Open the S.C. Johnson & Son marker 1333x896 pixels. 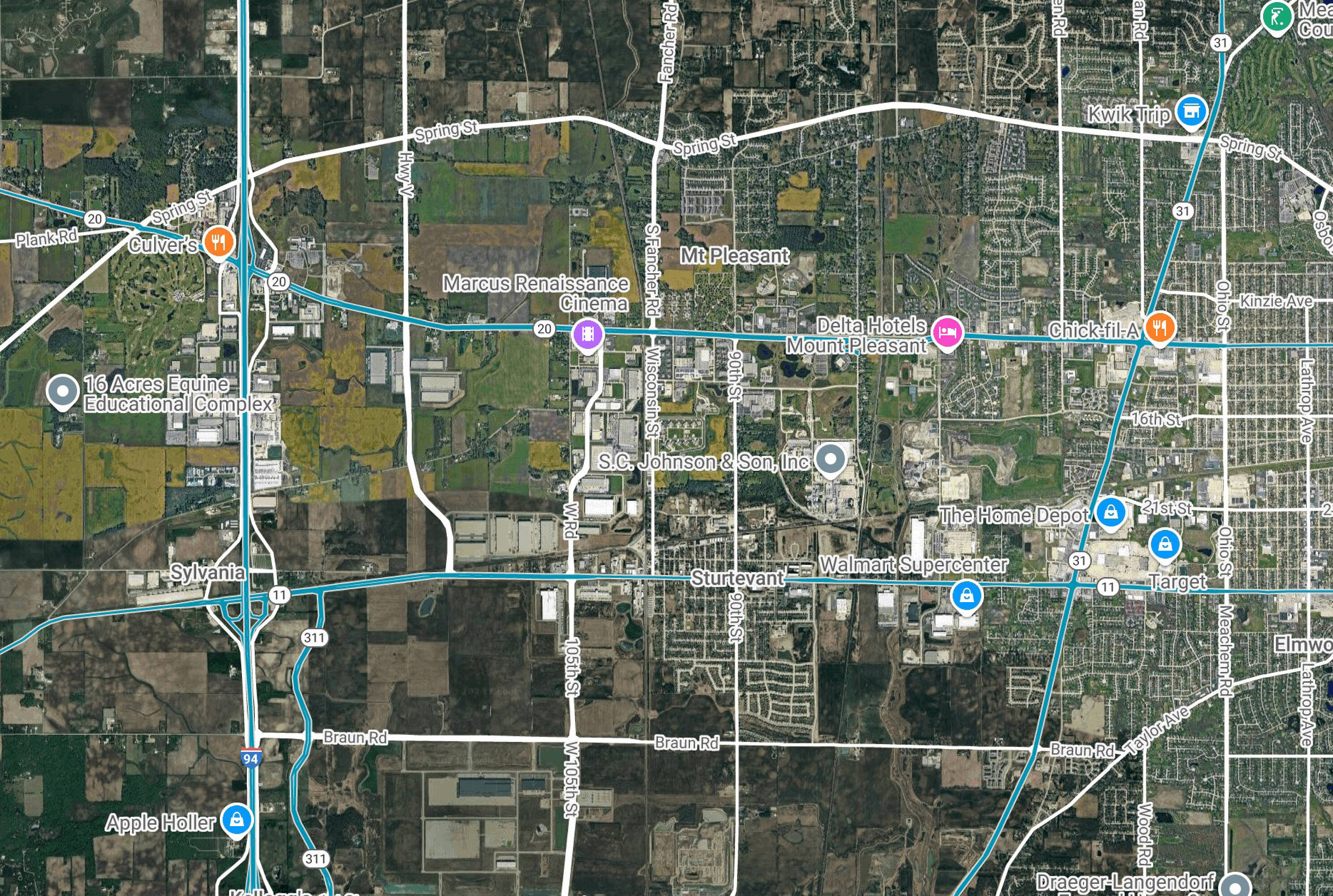click(830, 459)
